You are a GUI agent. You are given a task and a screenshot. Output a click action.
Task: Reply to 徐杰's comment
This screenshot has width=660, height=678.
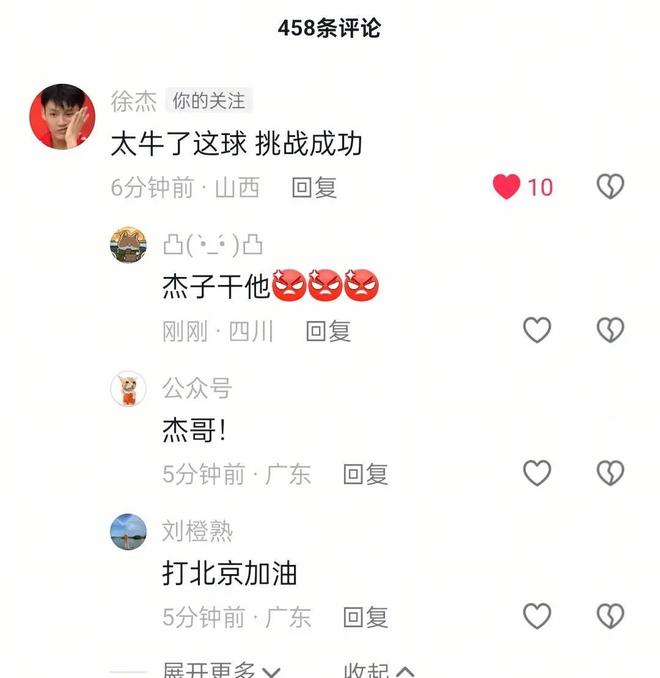[x=314, y=187]
